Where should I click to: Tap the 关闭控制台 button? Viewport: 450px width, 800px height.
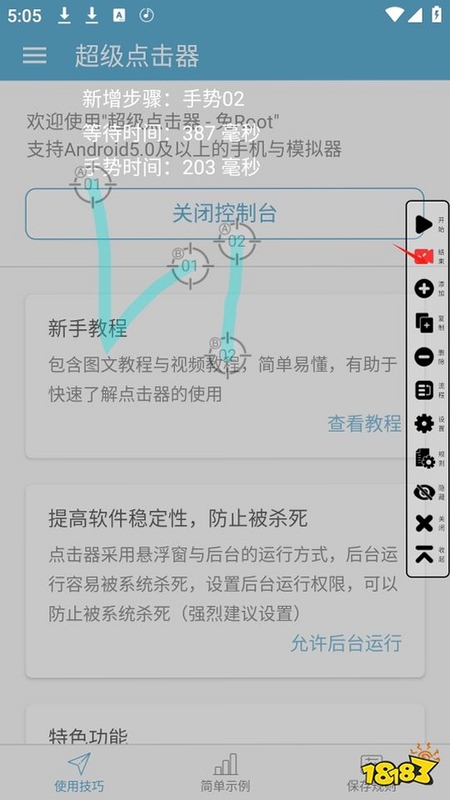click(224, 213)
